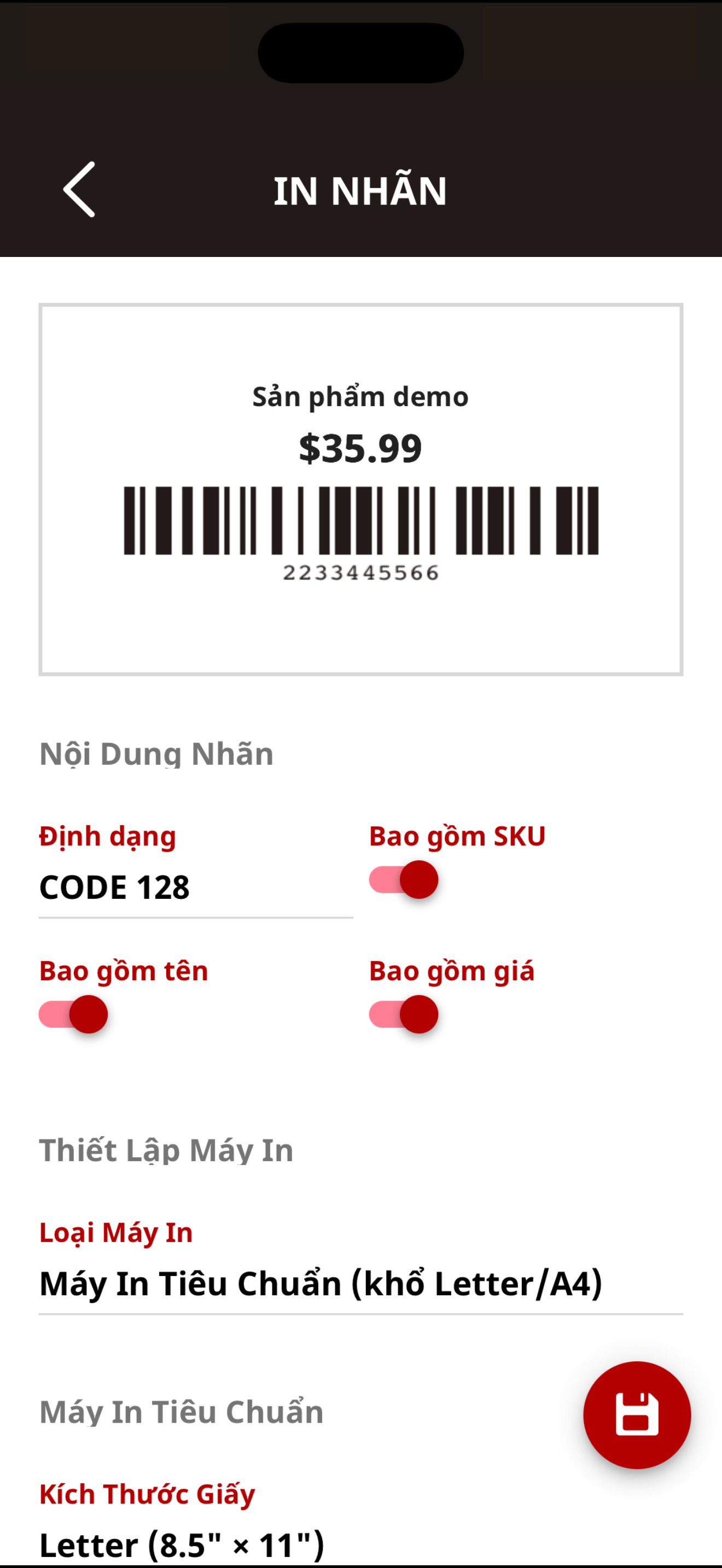Toggle the Bao gồm SKU switch
Viewport: 722px width, 1568px height.
coord(404,880)
